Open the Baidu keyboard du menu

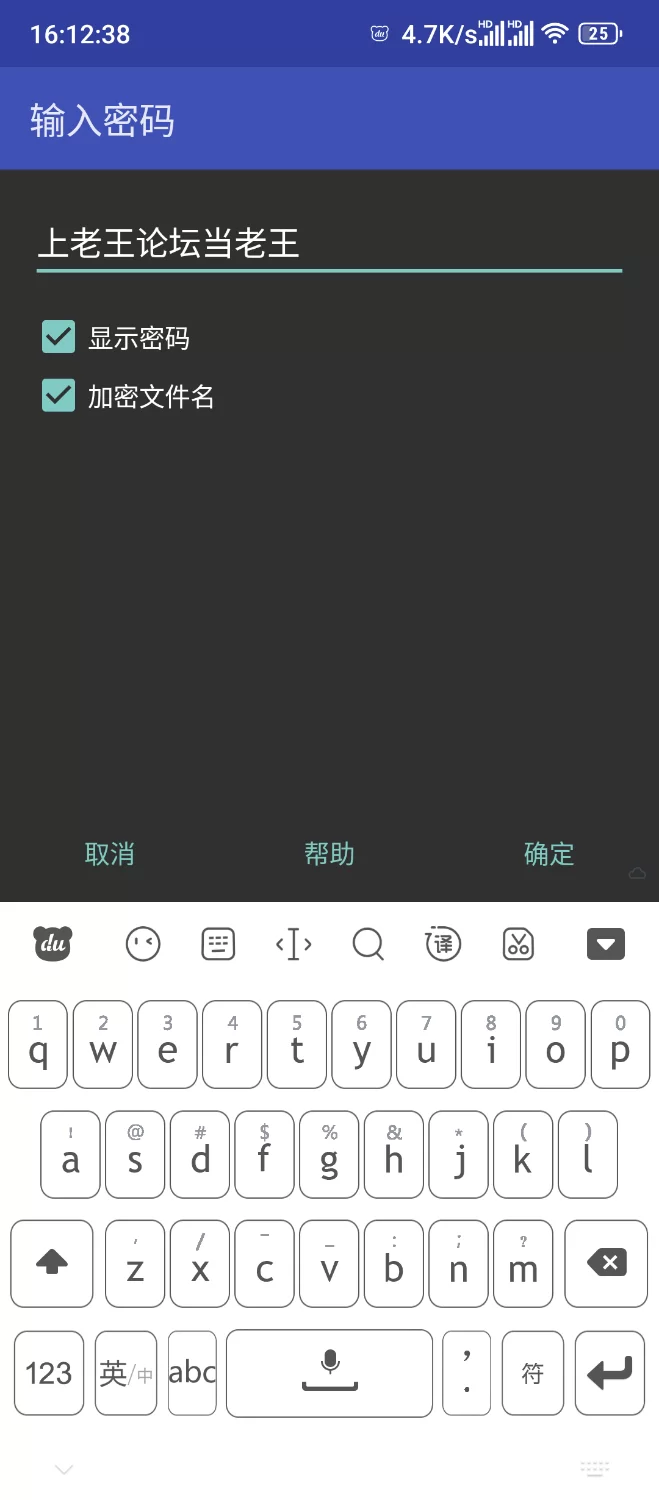(53, 943)
